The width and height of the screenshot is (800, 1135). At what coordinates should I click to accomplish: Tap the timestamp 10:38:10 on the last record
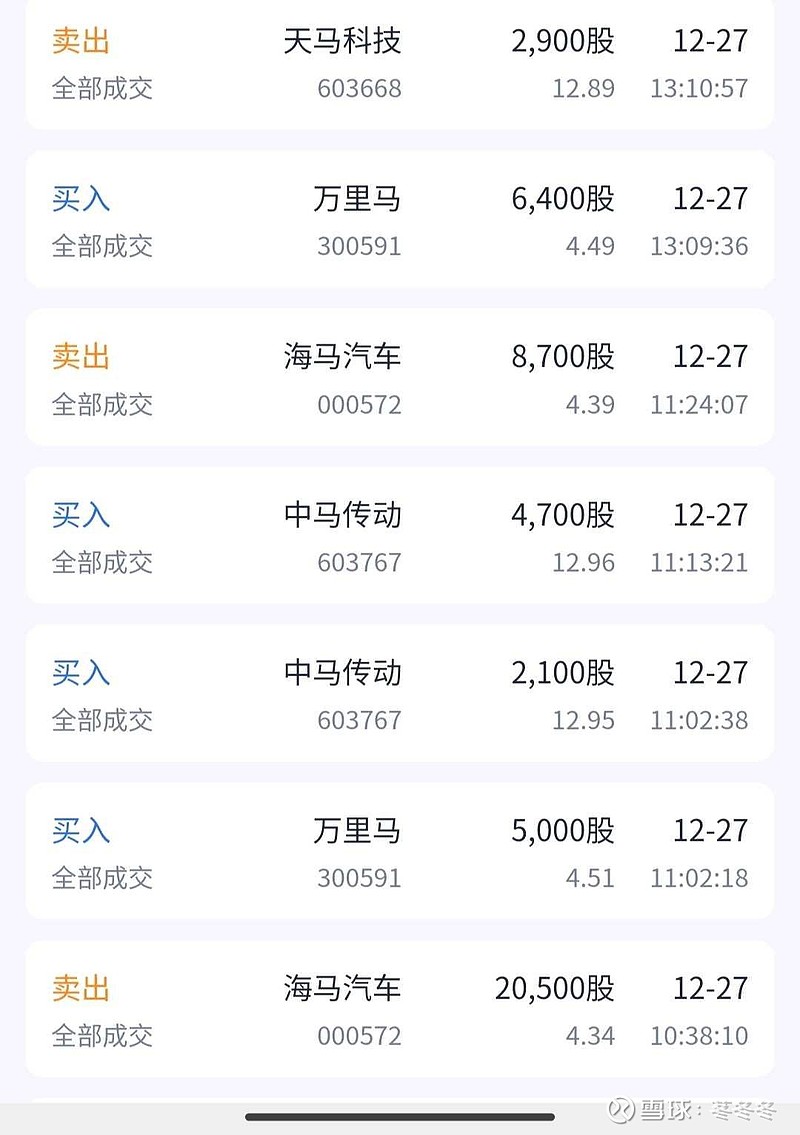click(x=699, y=1036)
